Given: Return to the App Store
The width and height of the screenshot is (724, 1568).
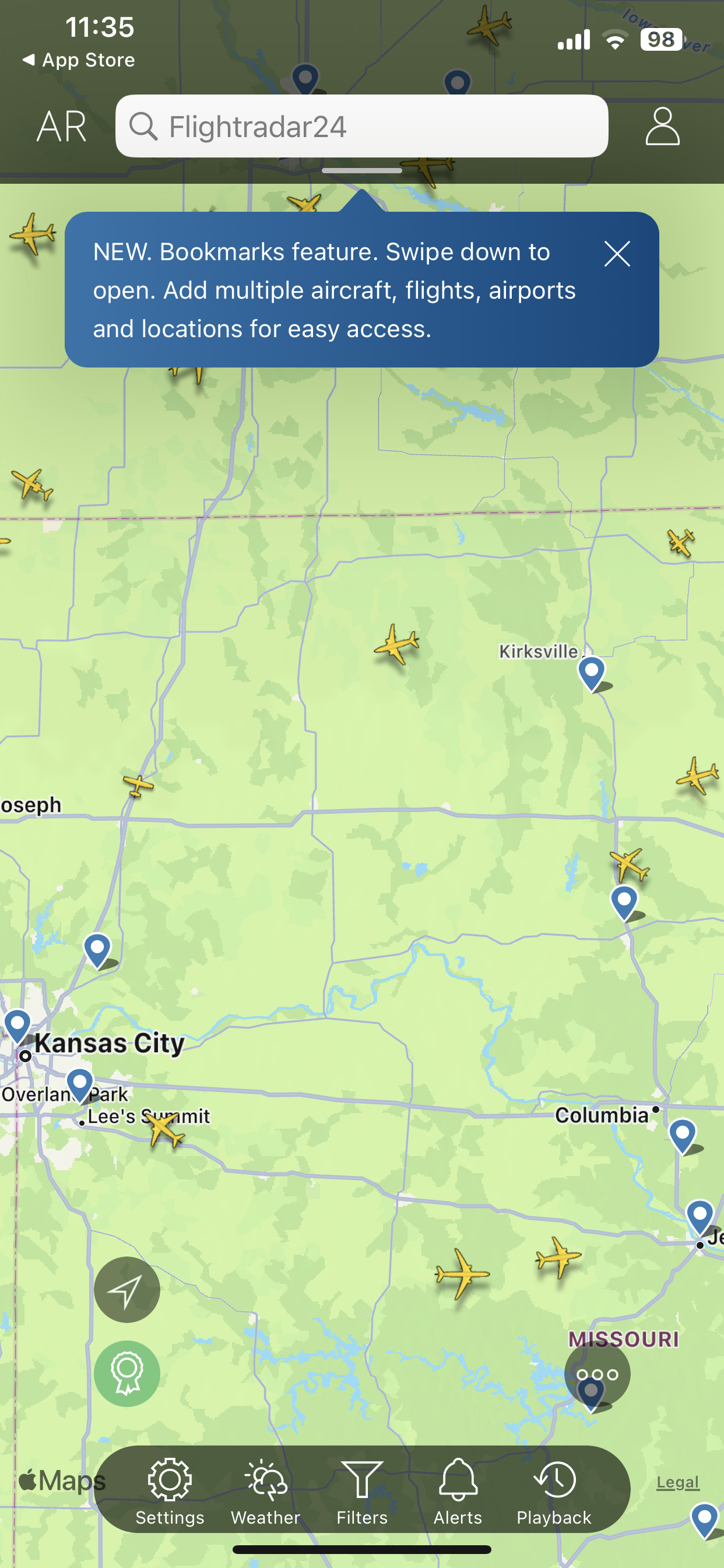Looking at the screenshot, I should pos(78,60).
